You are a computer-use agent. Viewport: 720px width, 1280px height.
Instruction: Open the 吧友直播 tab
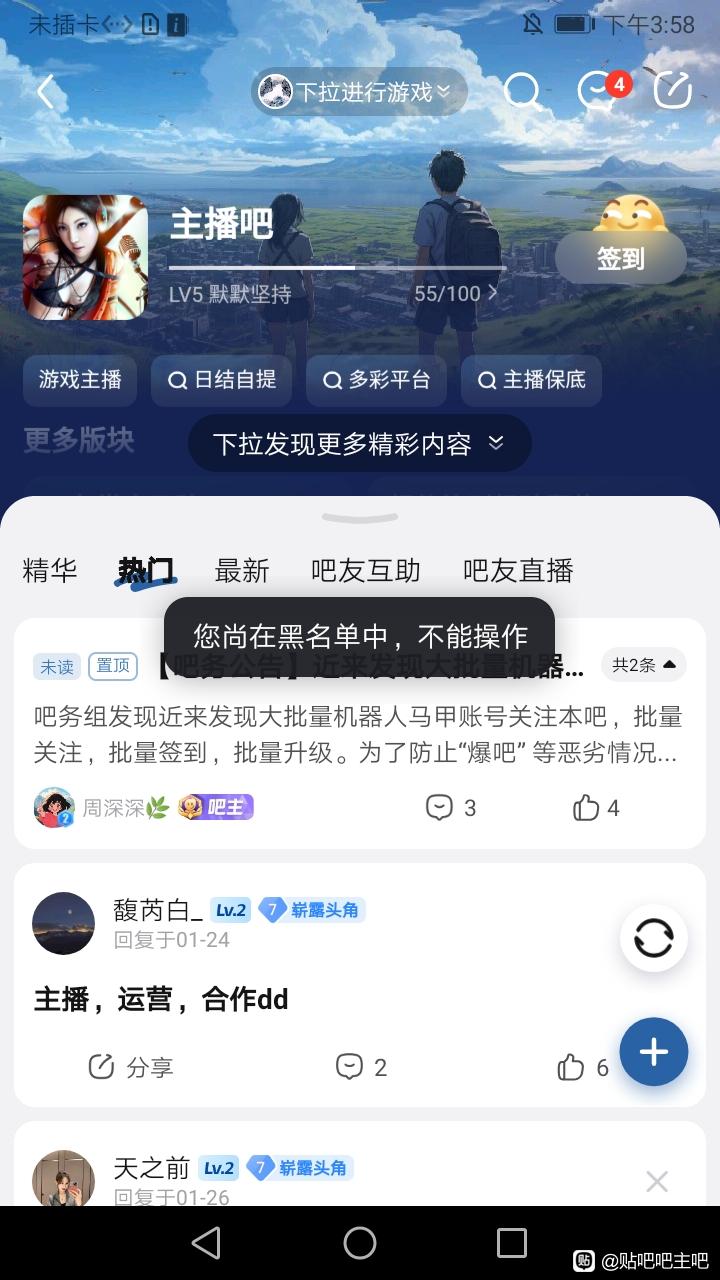click(x=518, y=571)
